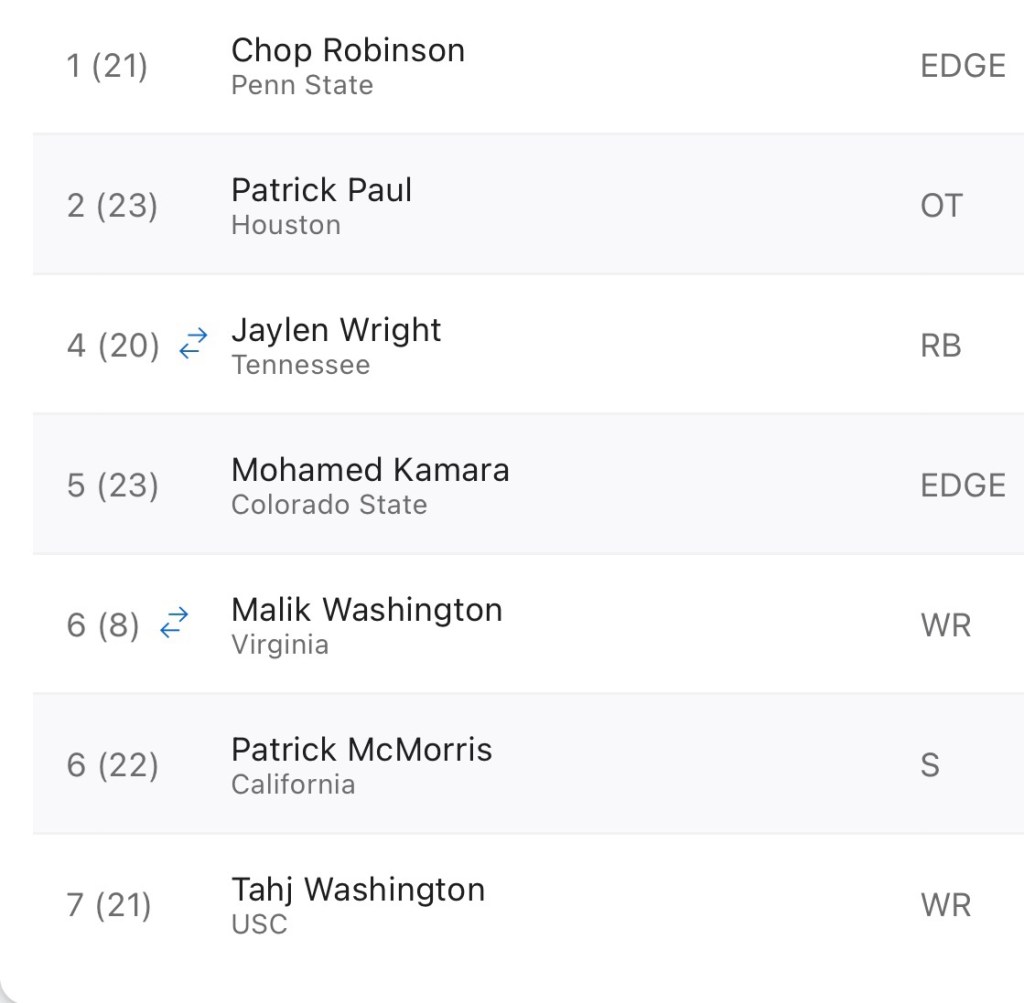
Task: Tap the trade icon beside Jaylen Wright's pick
Action: 192,345
